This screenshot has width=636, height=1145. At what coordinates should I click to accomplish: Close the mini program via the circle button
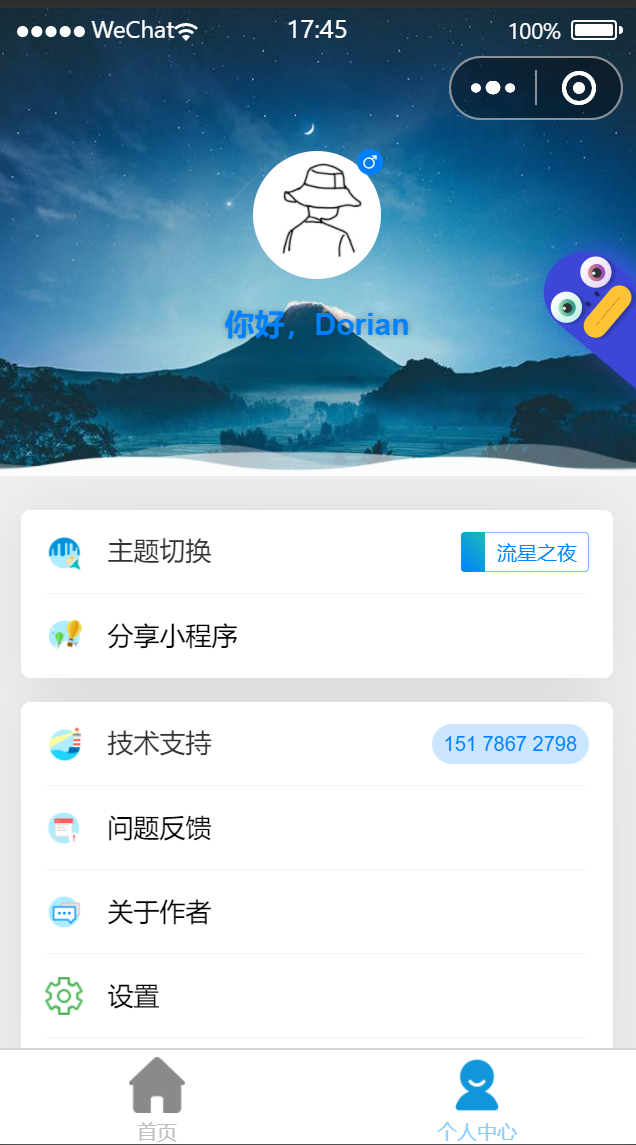[579, 88]
